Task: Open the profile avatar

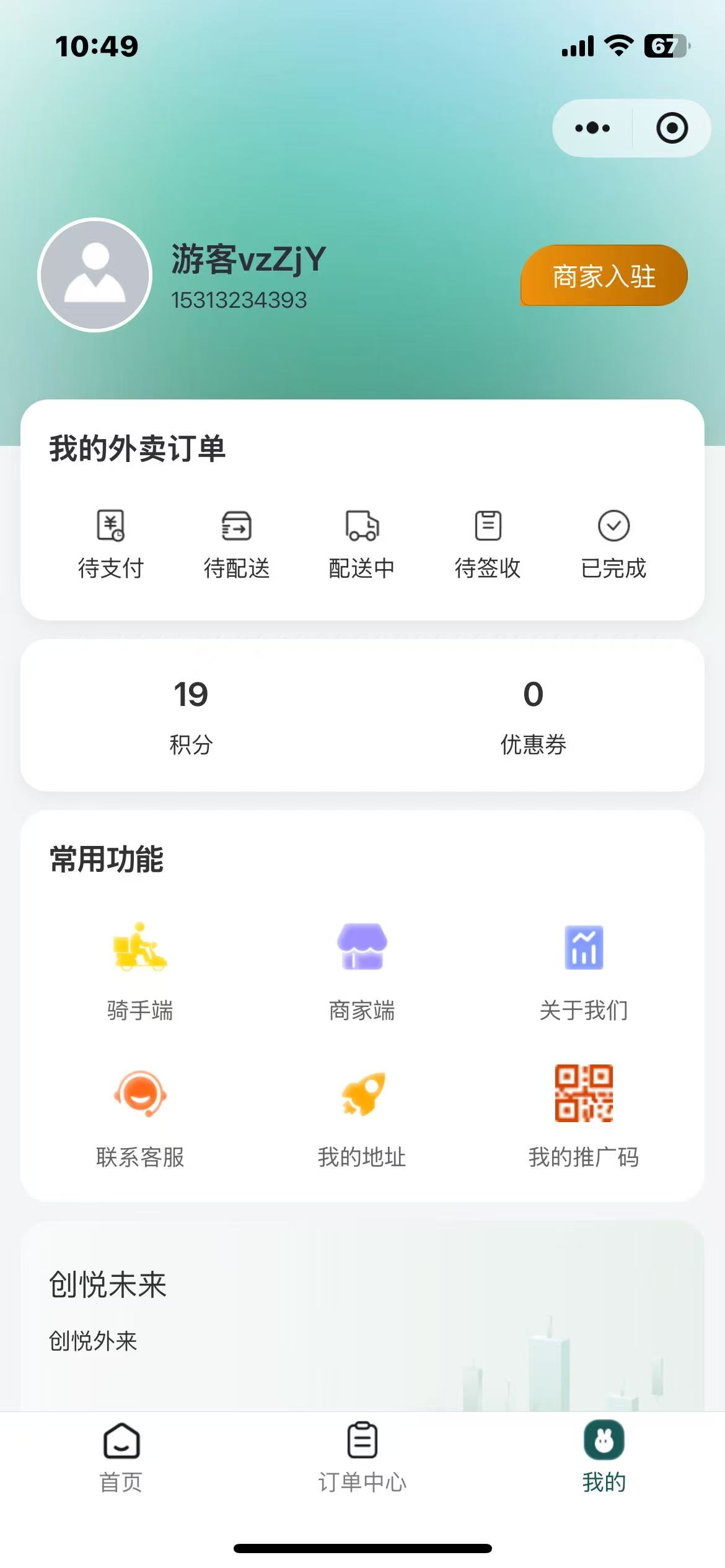Action: tap(95, 274)
